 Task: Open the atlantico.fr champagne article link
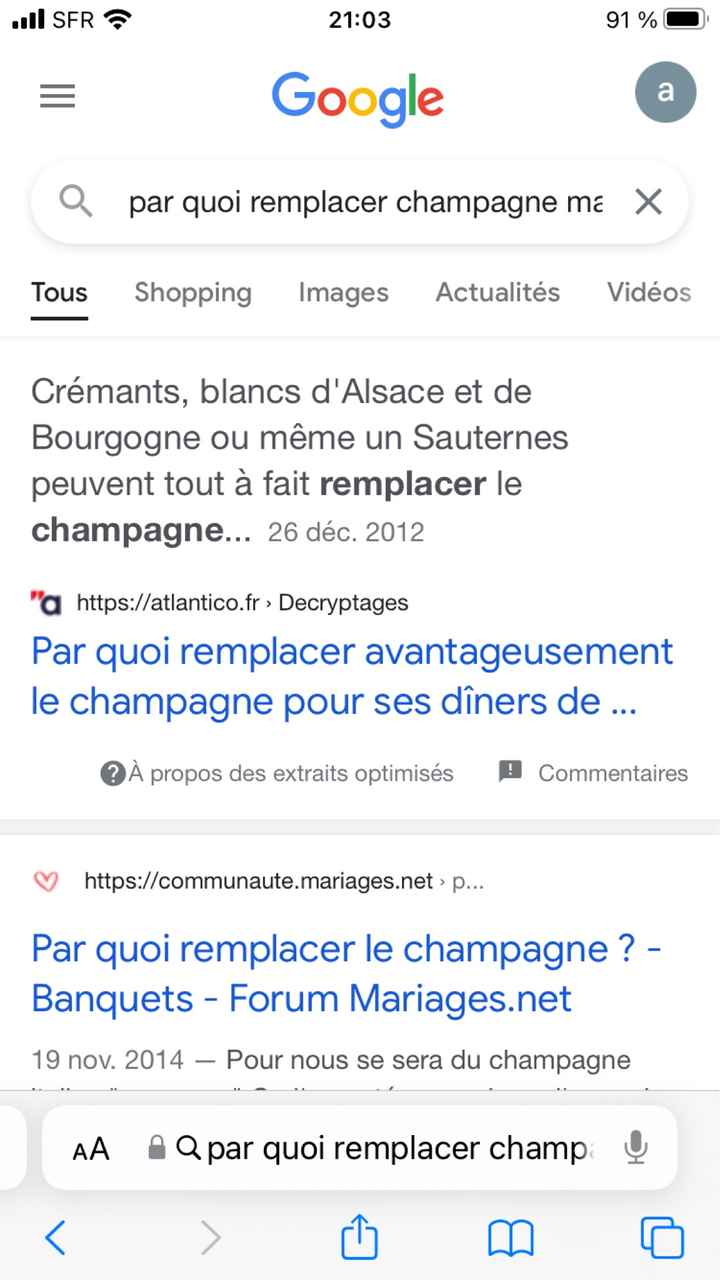click(350, 676)
